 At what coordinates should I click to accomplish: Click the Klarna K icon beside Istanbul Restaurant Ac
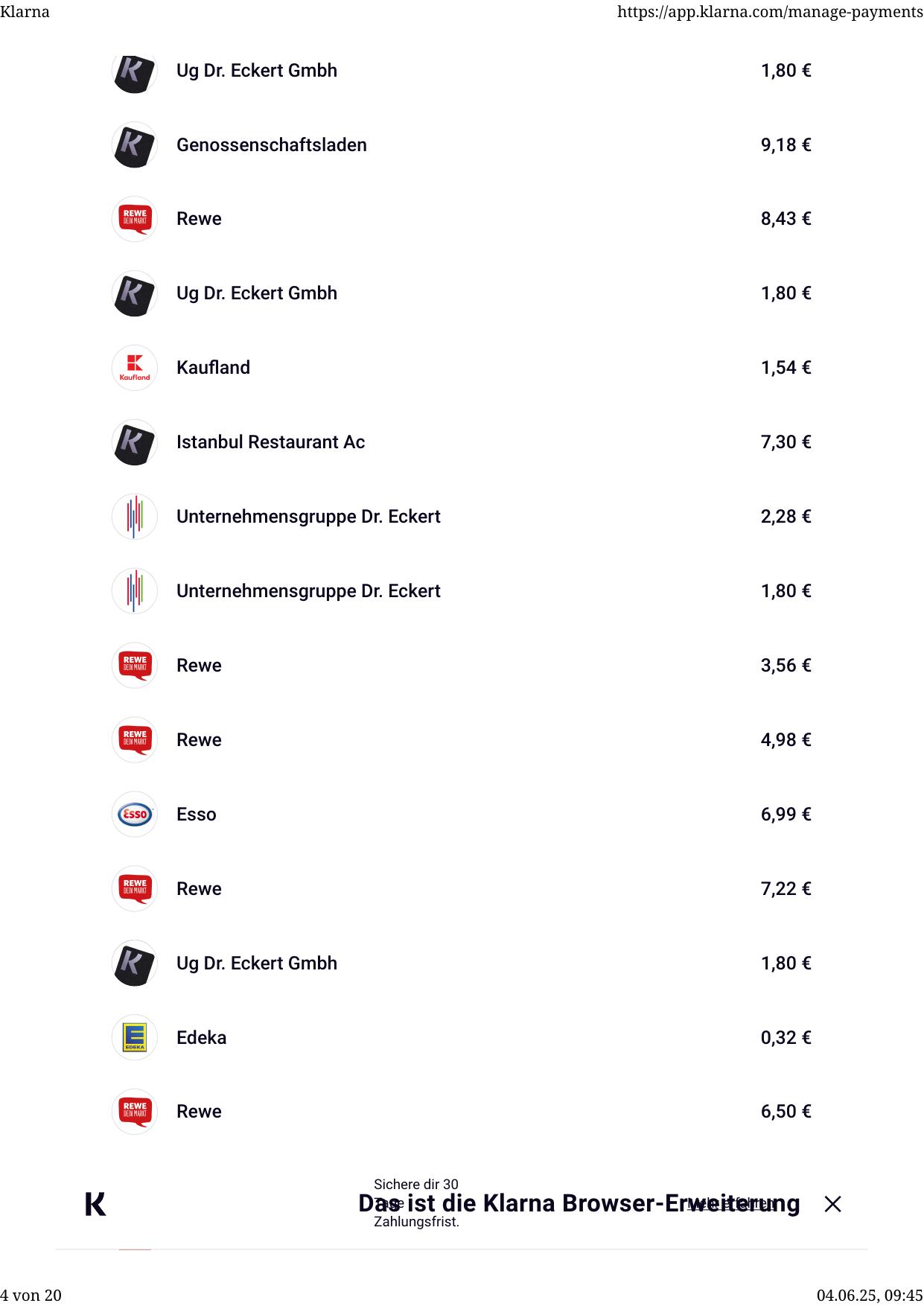tap(135, 441)
